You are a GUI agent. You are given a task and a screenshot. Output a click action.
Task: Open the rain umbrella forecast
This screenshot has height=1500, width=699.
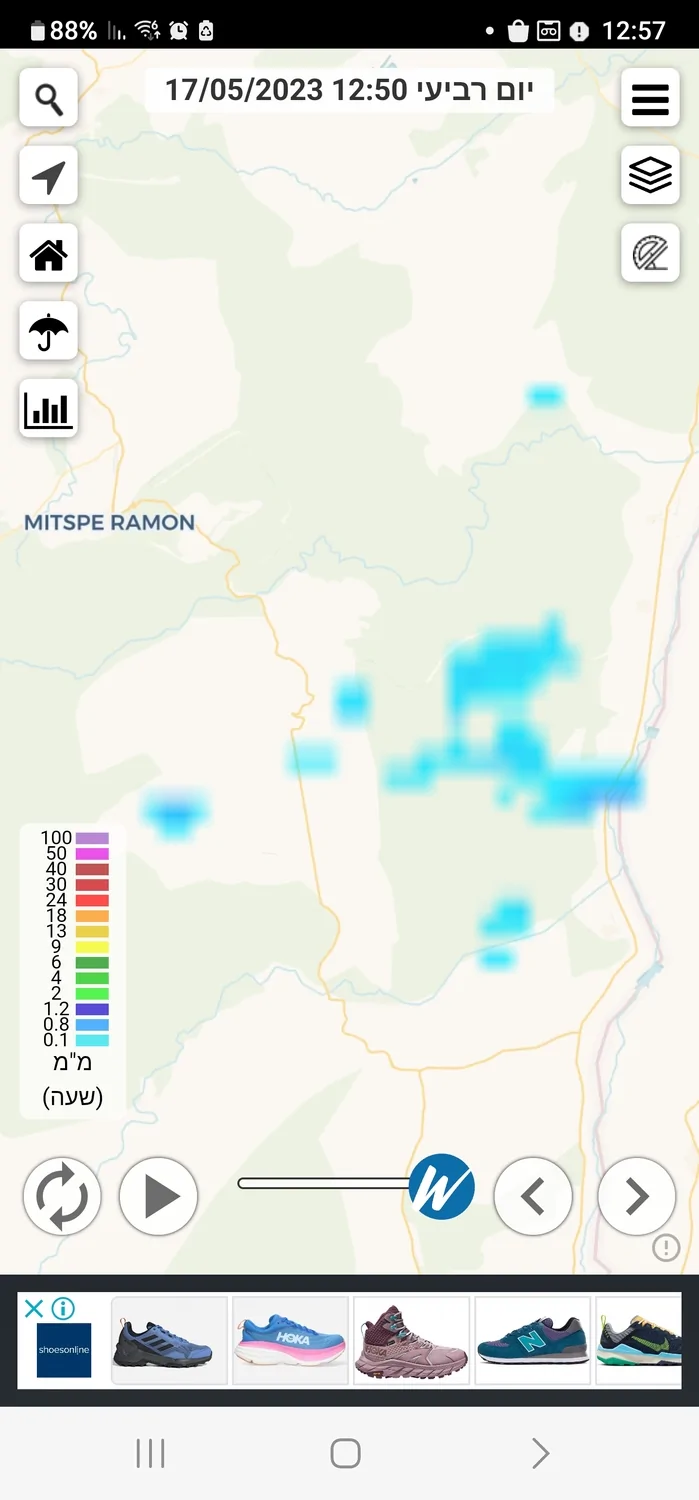click(x=48, y=331)
